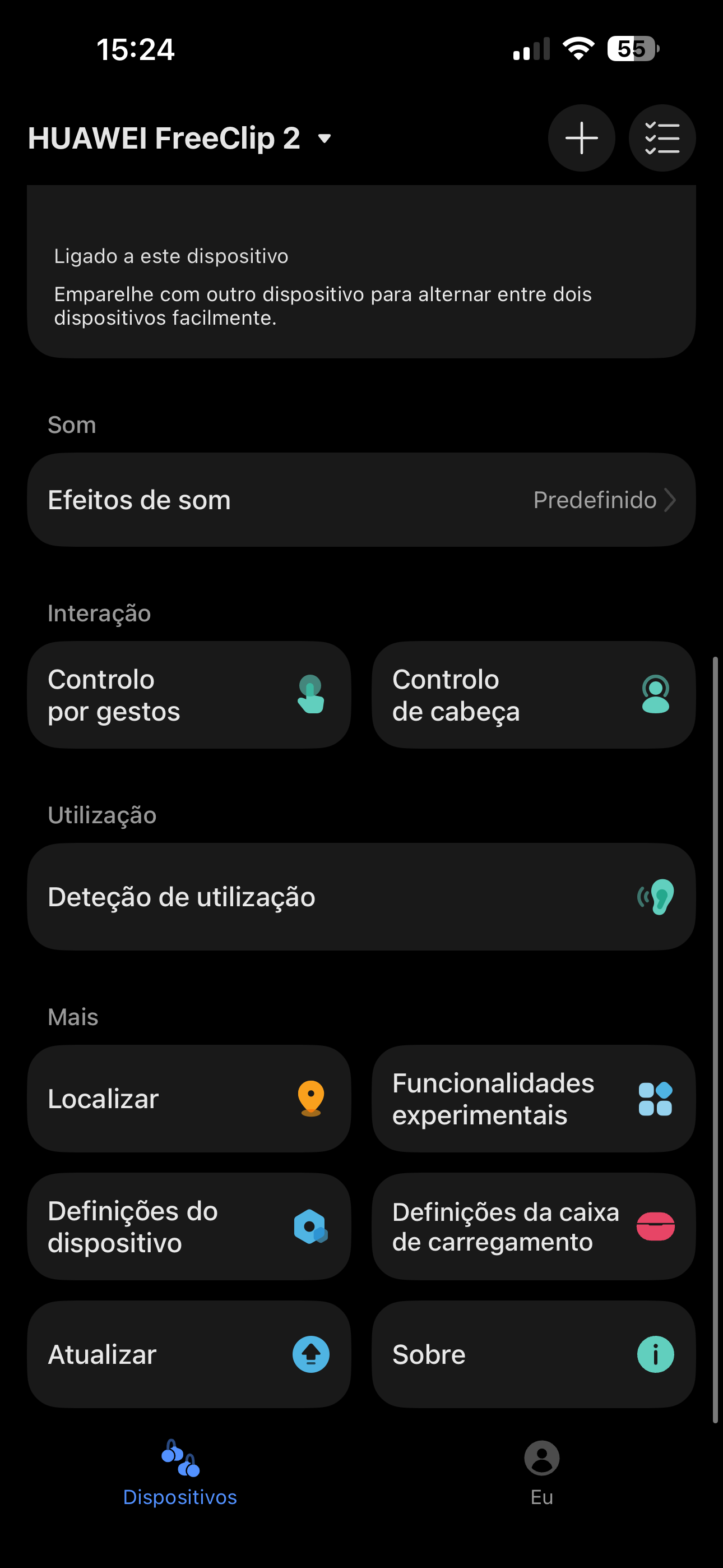Viewport: 723px width, 1568px height.
Task: Open Controlo por gestos
Action: pyautogui.click(x=189, y=695)
